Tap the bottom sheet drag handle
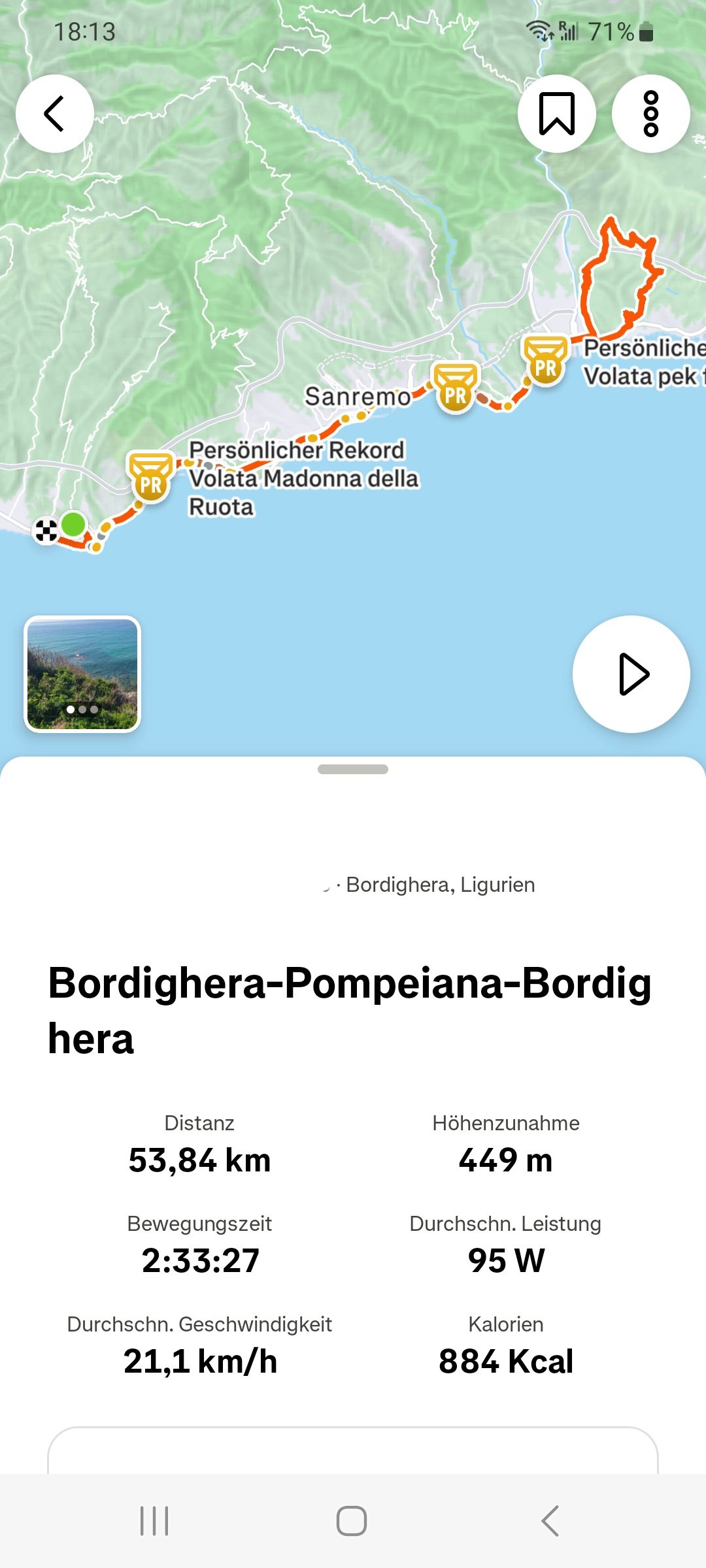Image resolution: width=706 pixels, height=1568 pixels. [353, 770]
